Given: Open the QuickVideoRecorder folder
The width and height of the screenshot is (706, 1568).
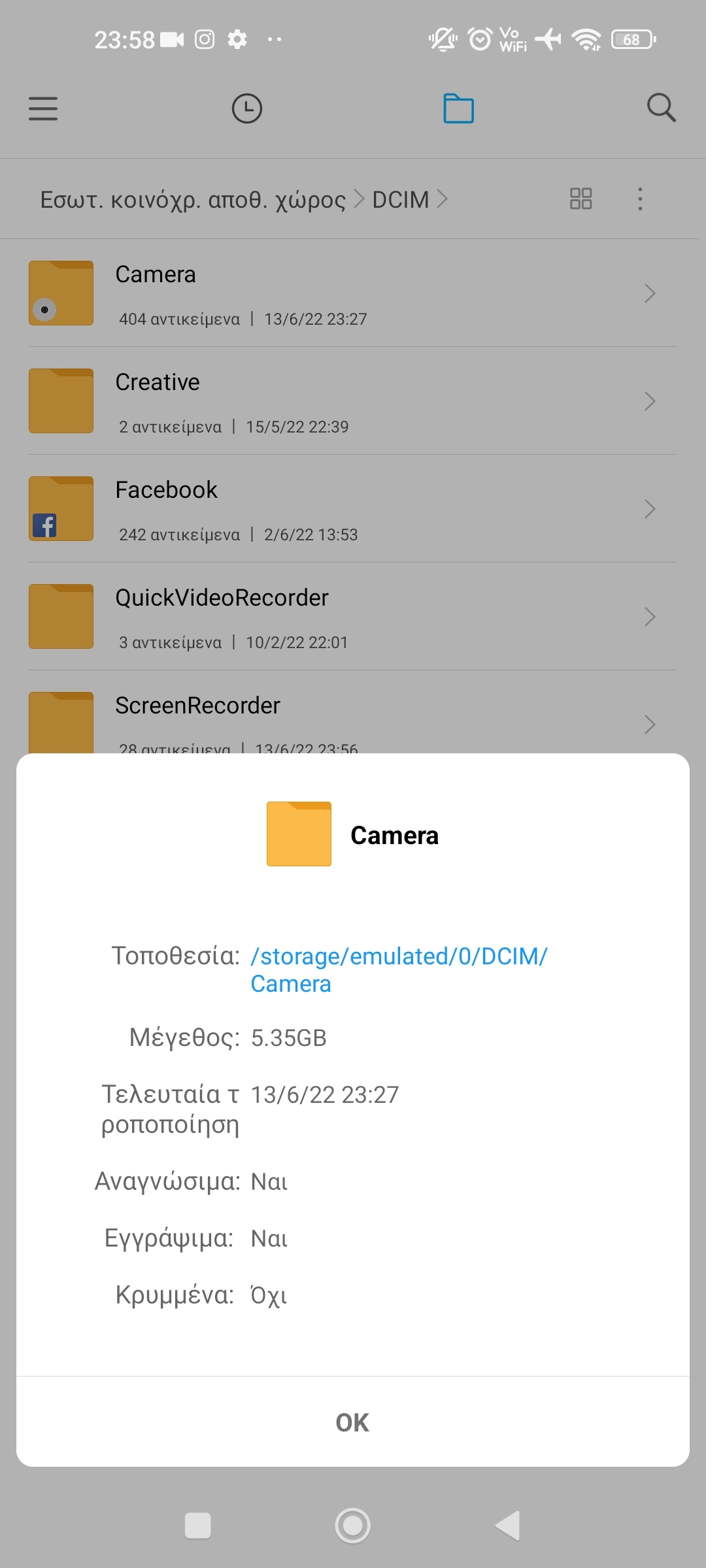Looking at the screenshot, I should pos(353,617).
